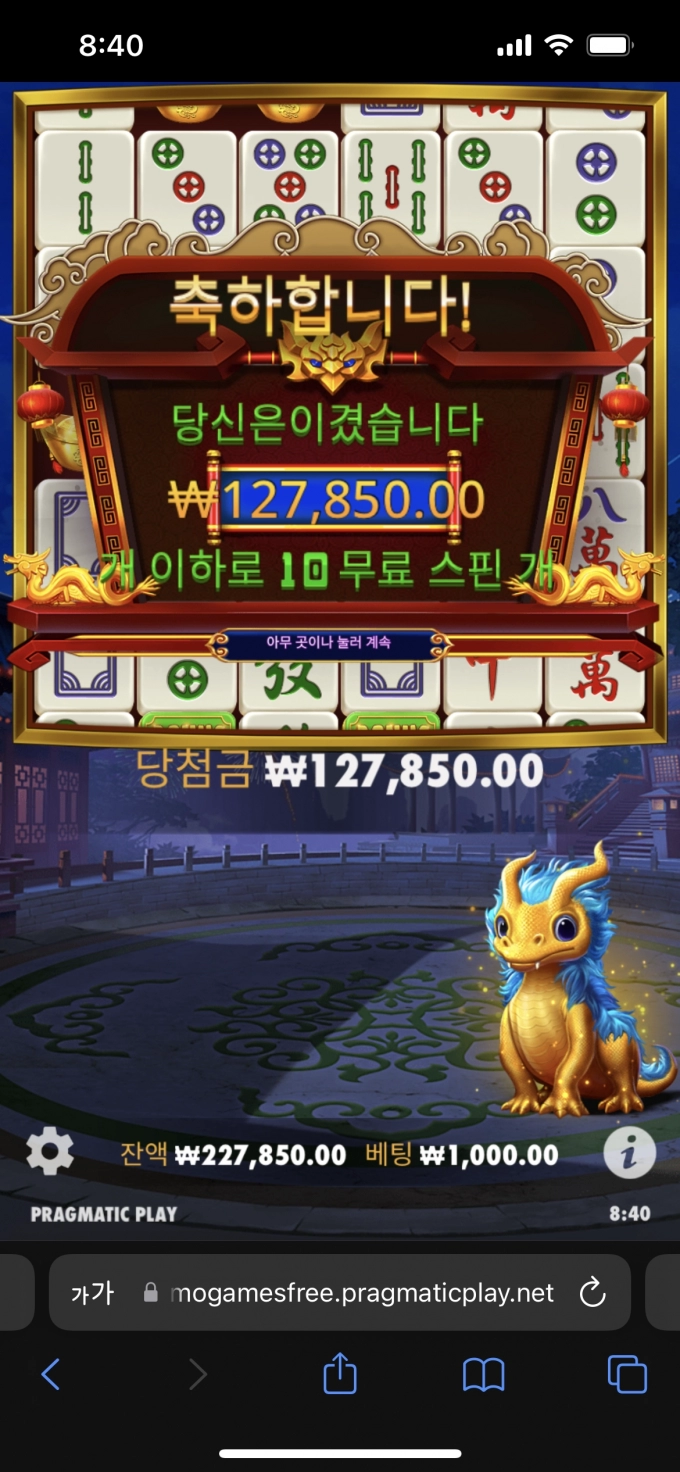Image resolution: width=680 pixels, height=1472 pixels.
Task: Open the tabs overview
Action: tap(627, 1374)
